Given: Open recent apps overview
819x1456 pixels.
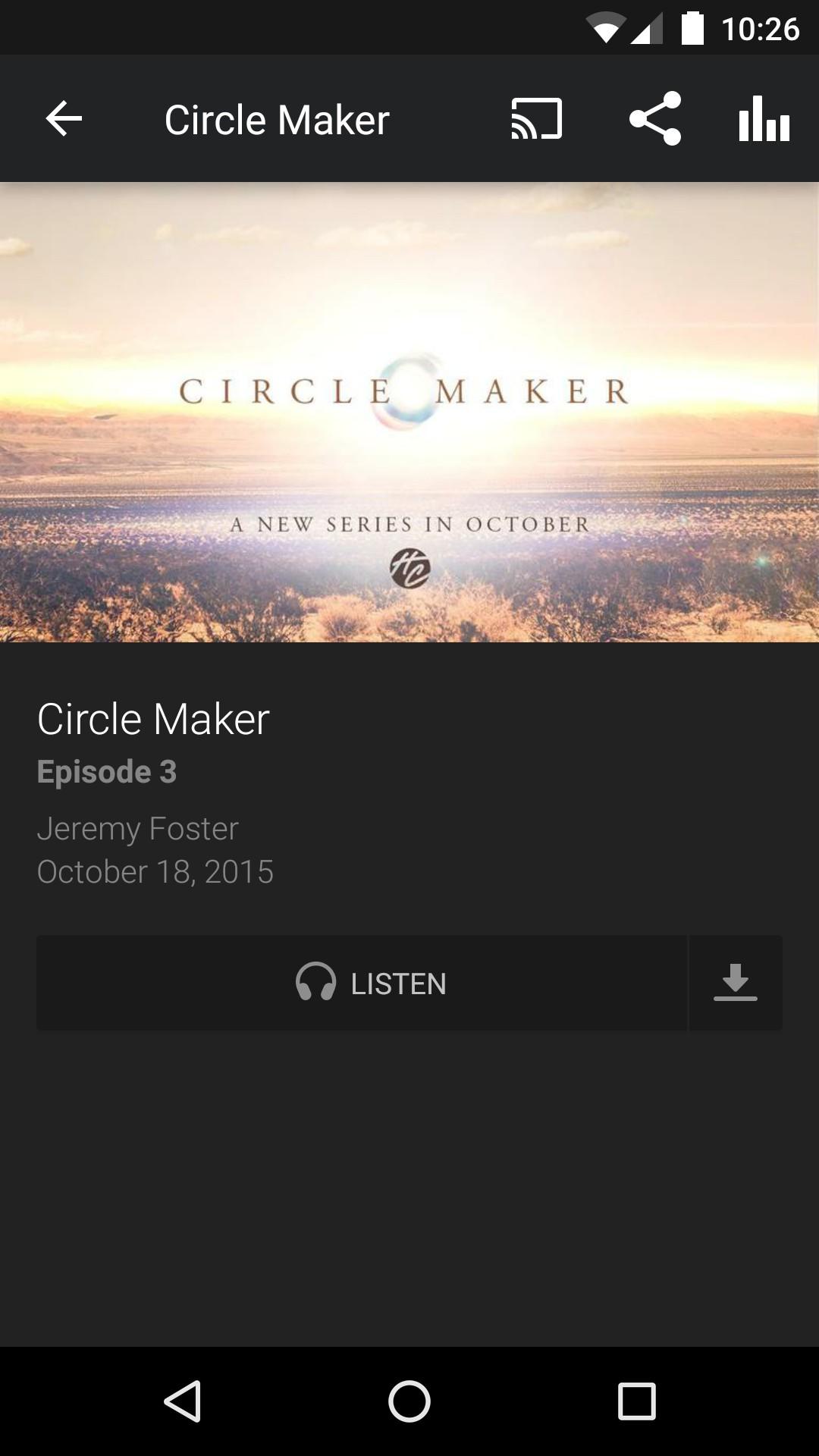Looking at the screenshot, I should 636,1401.
